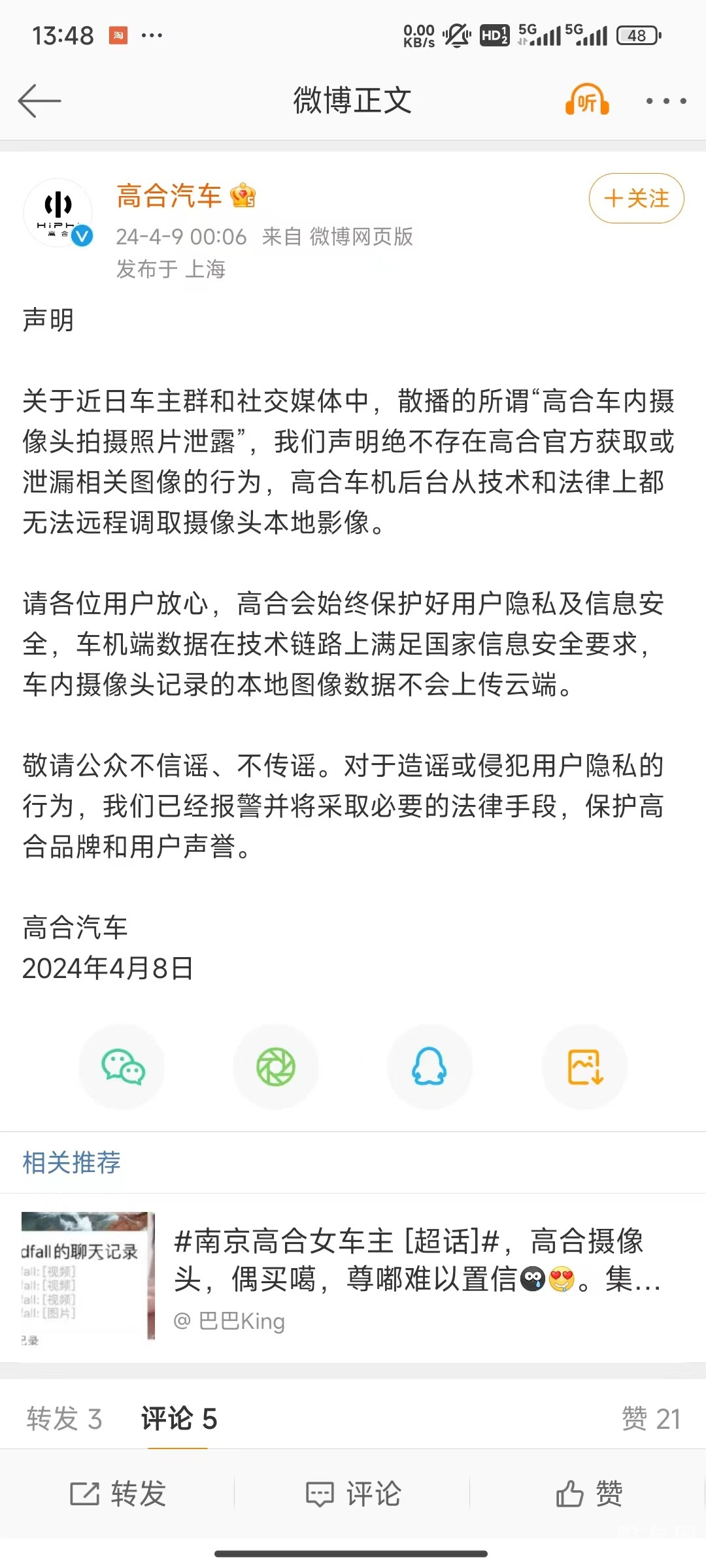Open the listen headphone icon

(586, 101)
